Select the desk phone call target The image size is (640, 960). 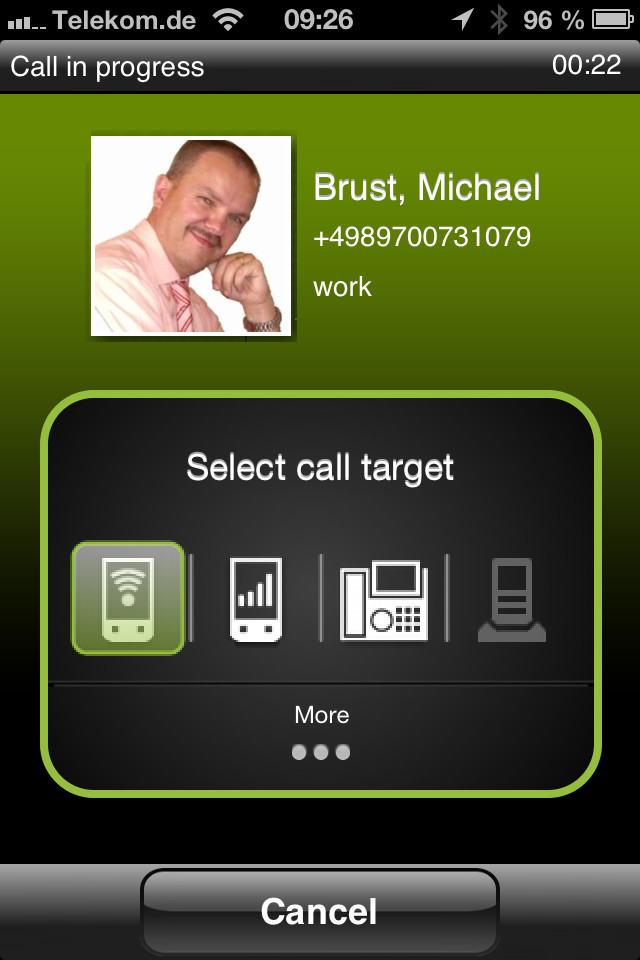point(383,600)
